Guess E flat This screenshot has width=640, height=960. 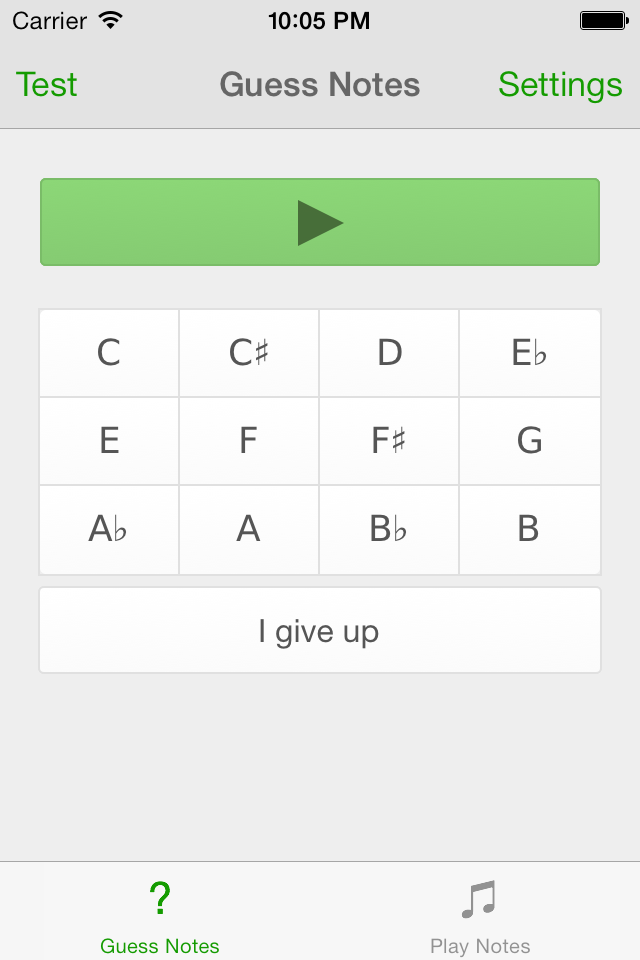tap(529, 353)
